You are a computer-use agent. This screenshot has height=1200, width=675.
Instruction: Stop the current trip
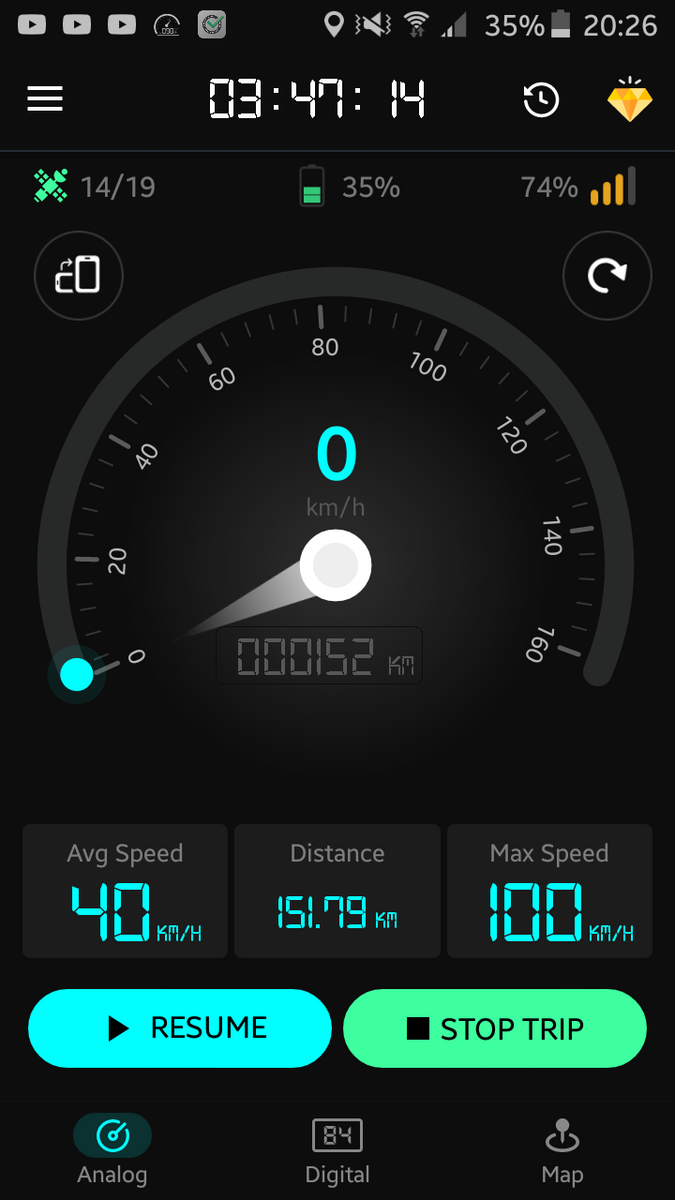495,1028
